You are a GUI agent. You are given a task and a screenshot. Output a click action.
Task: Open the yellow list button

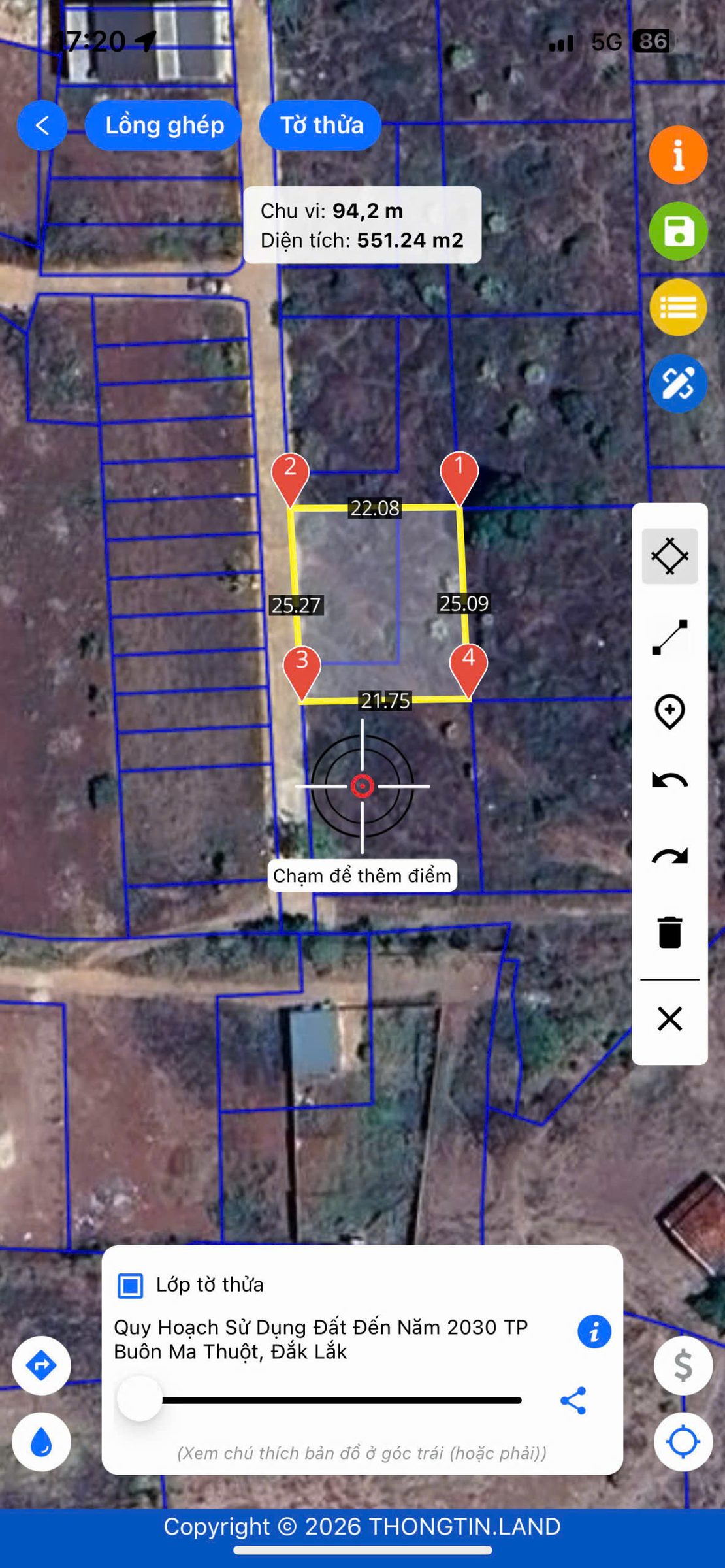678,307
